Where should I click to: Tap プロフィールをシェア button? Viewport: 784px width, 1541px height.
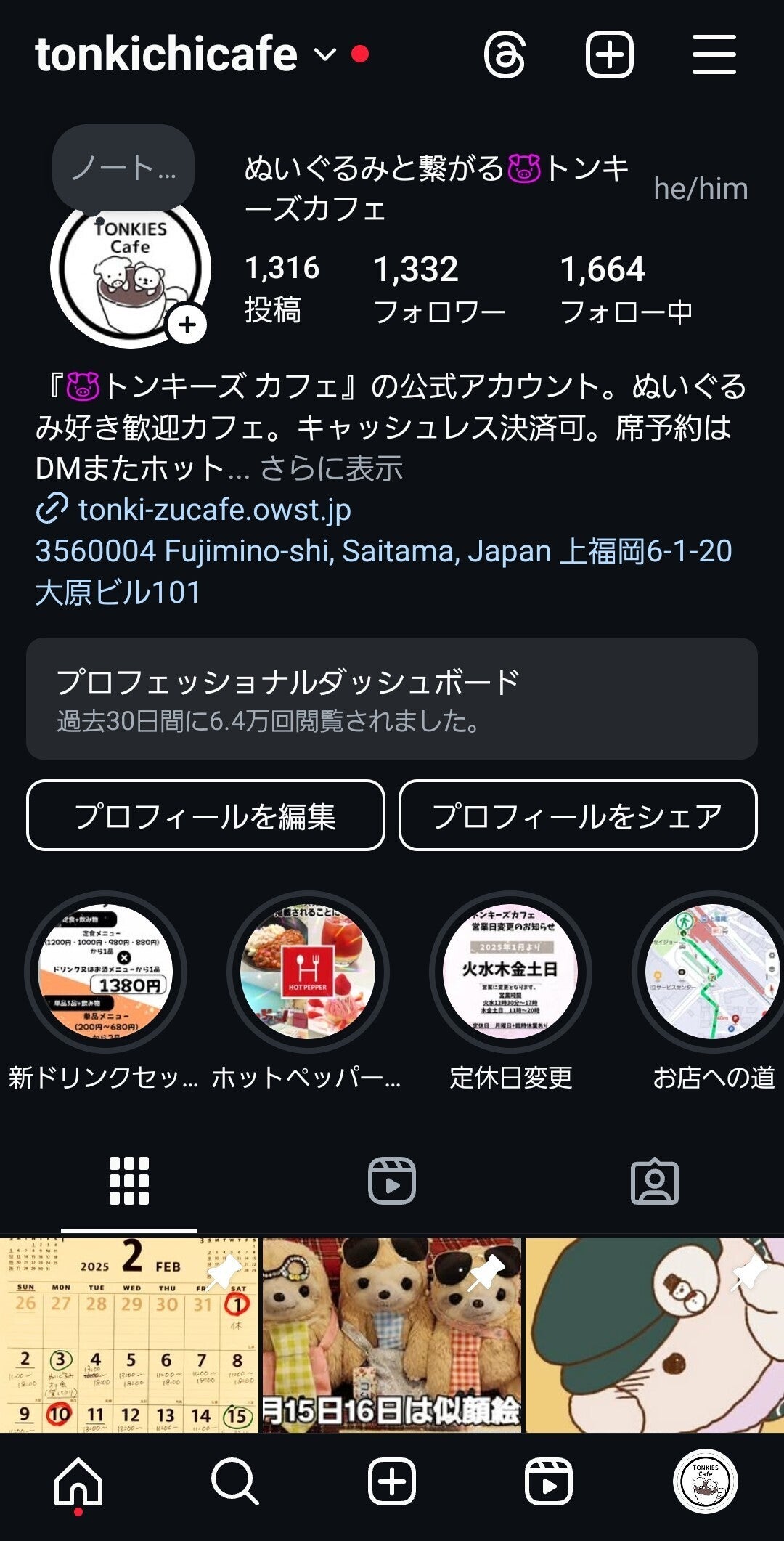tap(578, 816)
